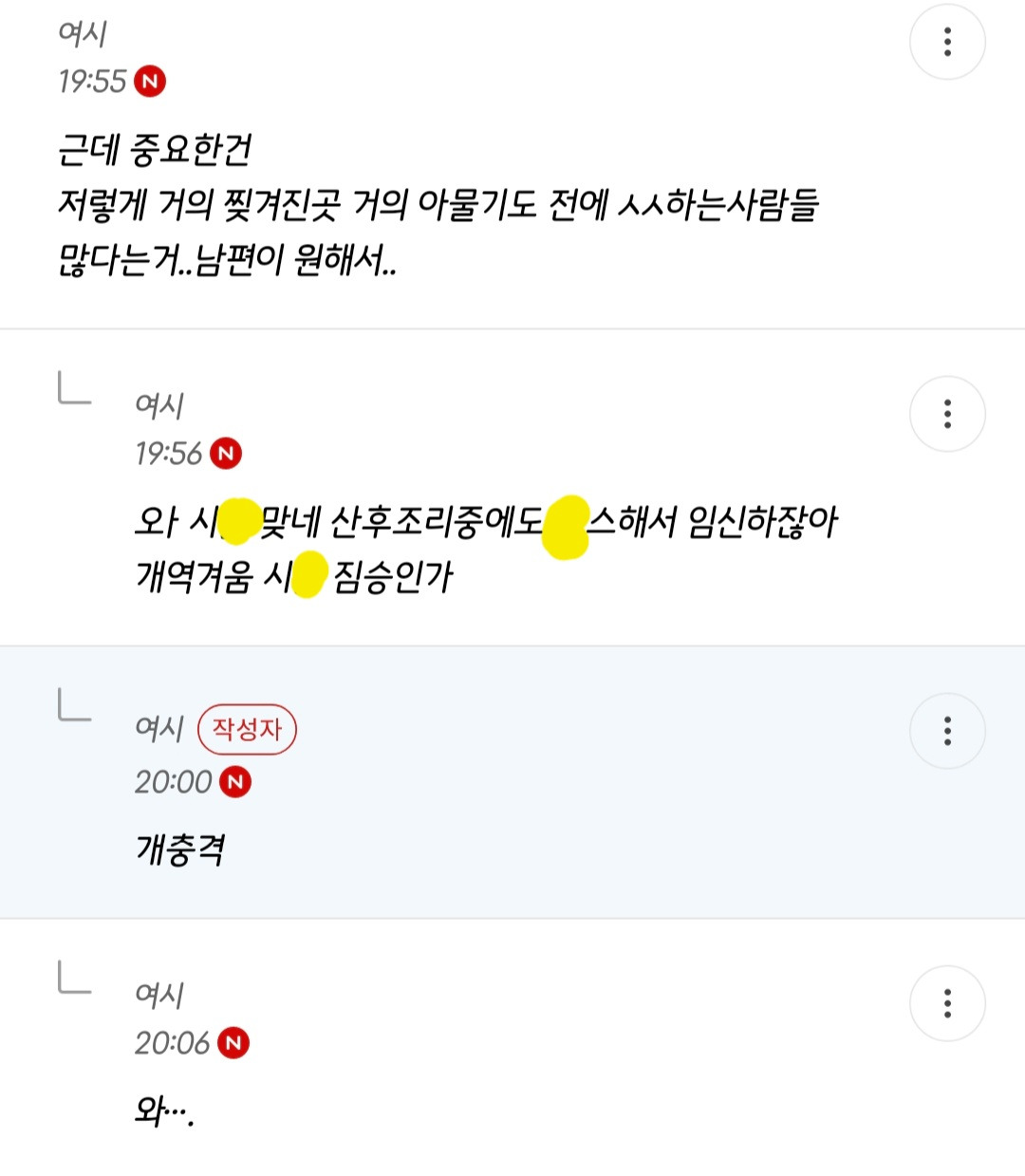Open options for the 20:06 reply
Screen dimensions: 1025x1176
pyautogui.click(x=947, y=1003)
